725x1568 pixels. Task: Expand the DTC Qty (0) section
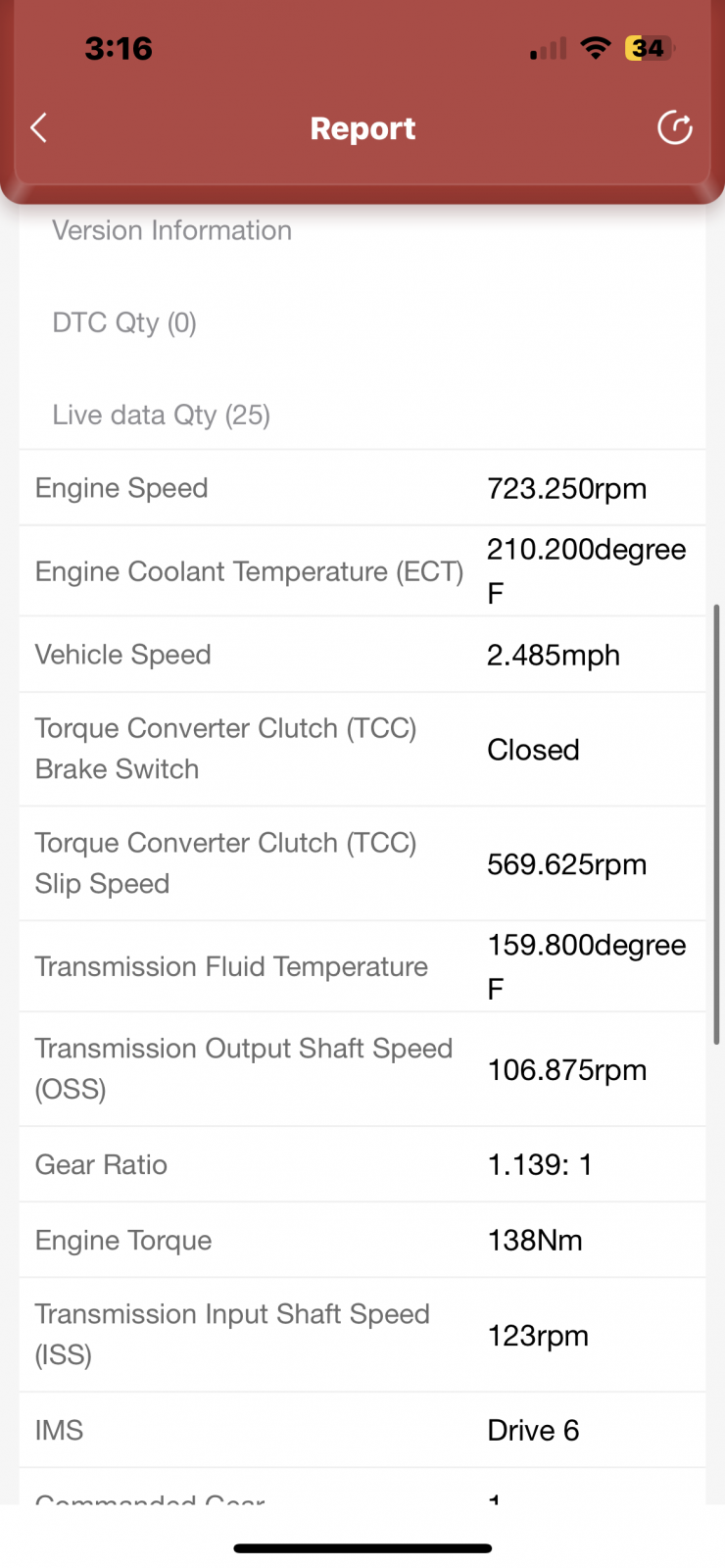point(362,323)
